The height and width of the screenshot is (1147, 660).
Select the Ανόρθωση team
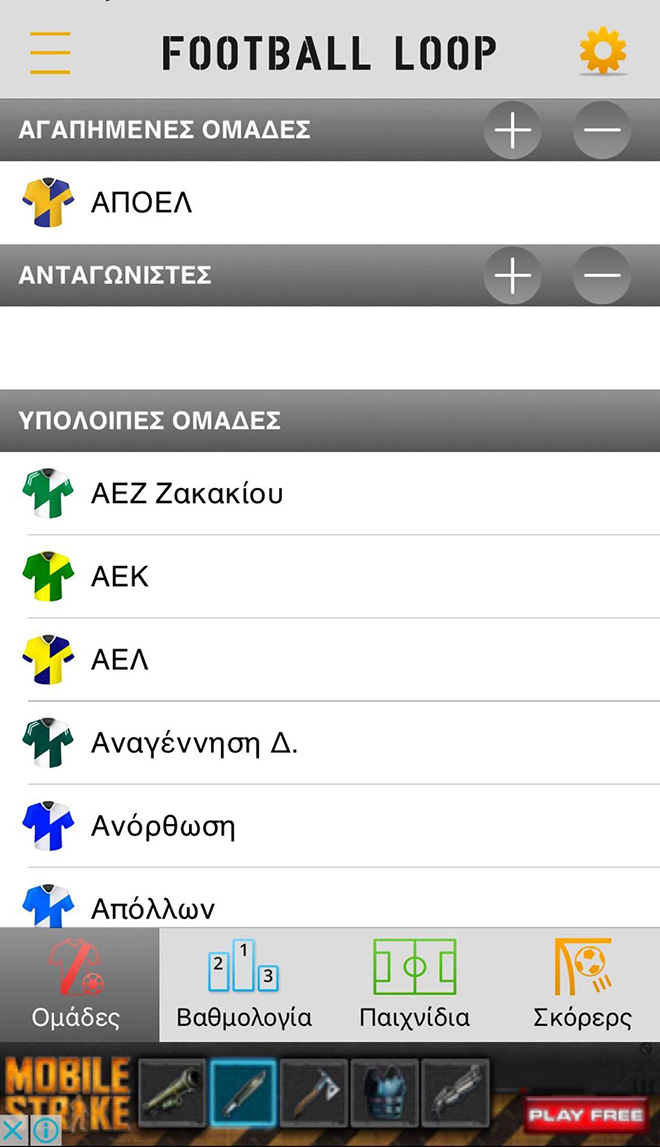coord(330,826)
